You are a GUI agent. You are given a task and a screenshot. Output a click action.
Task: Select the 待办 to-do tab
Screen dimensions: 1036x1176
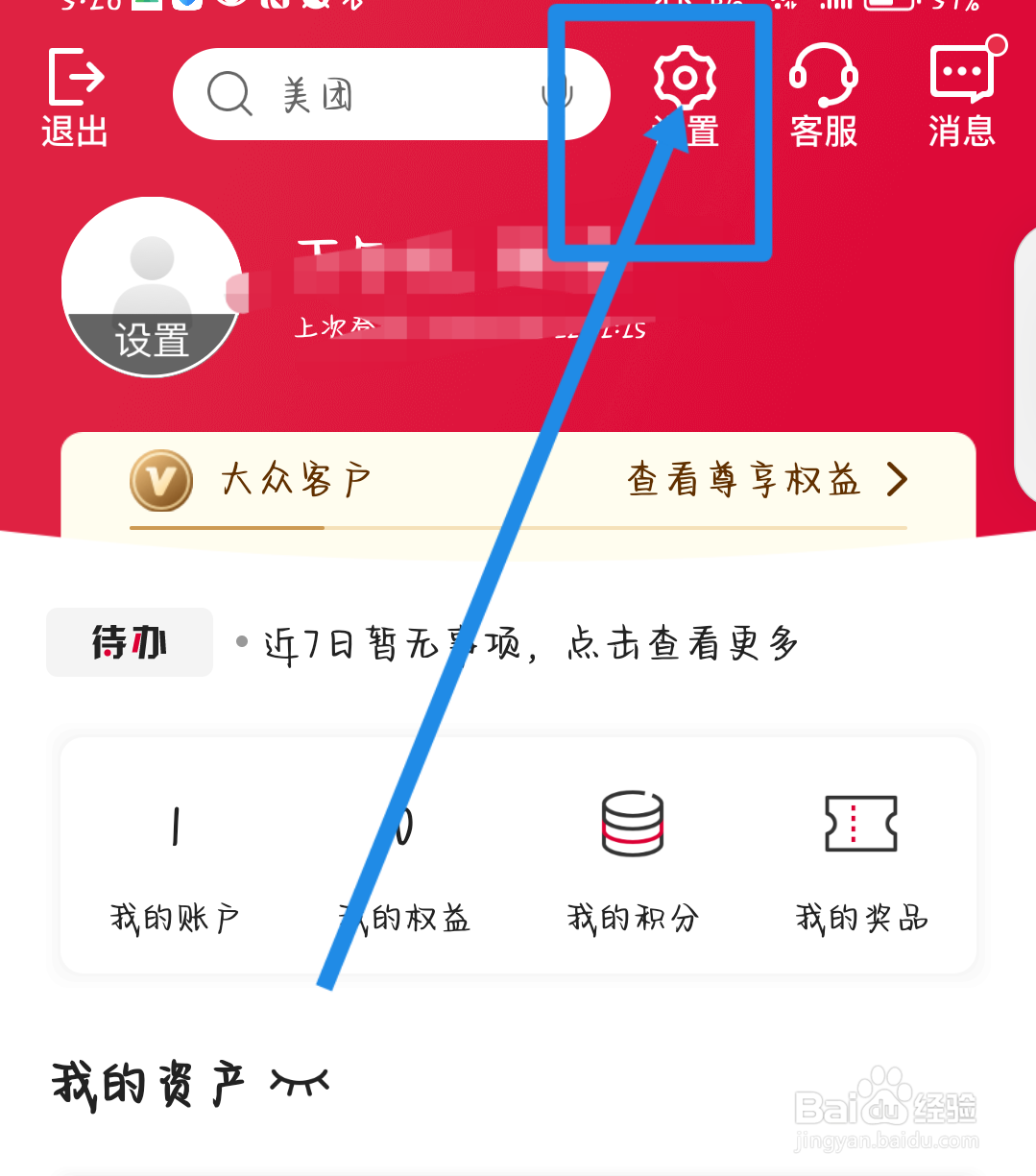point(129,641)
